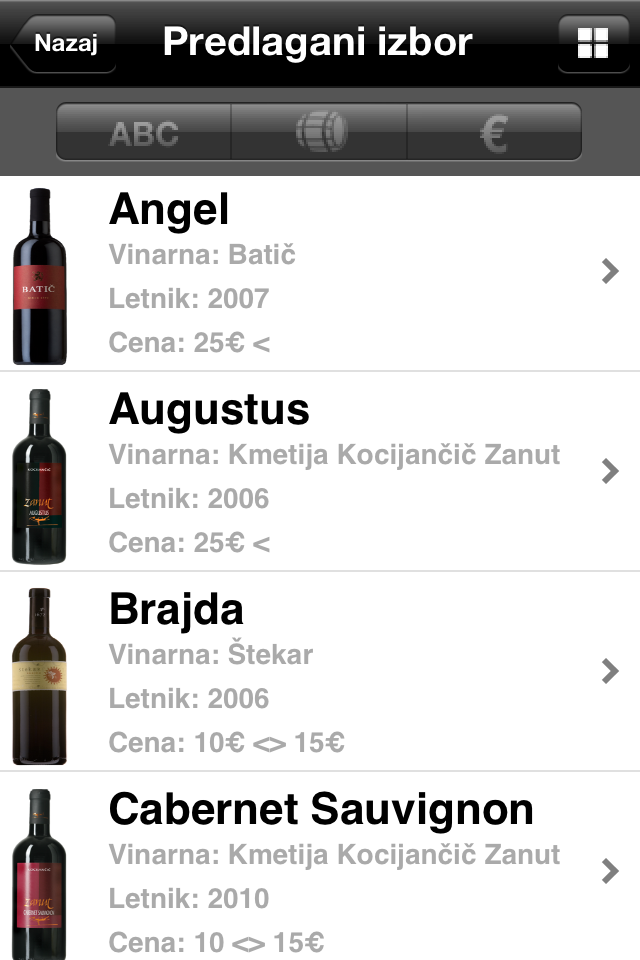640x960 pixels.
Task: Select the Brajda wine by Štekar
Action: pos(320,672)
